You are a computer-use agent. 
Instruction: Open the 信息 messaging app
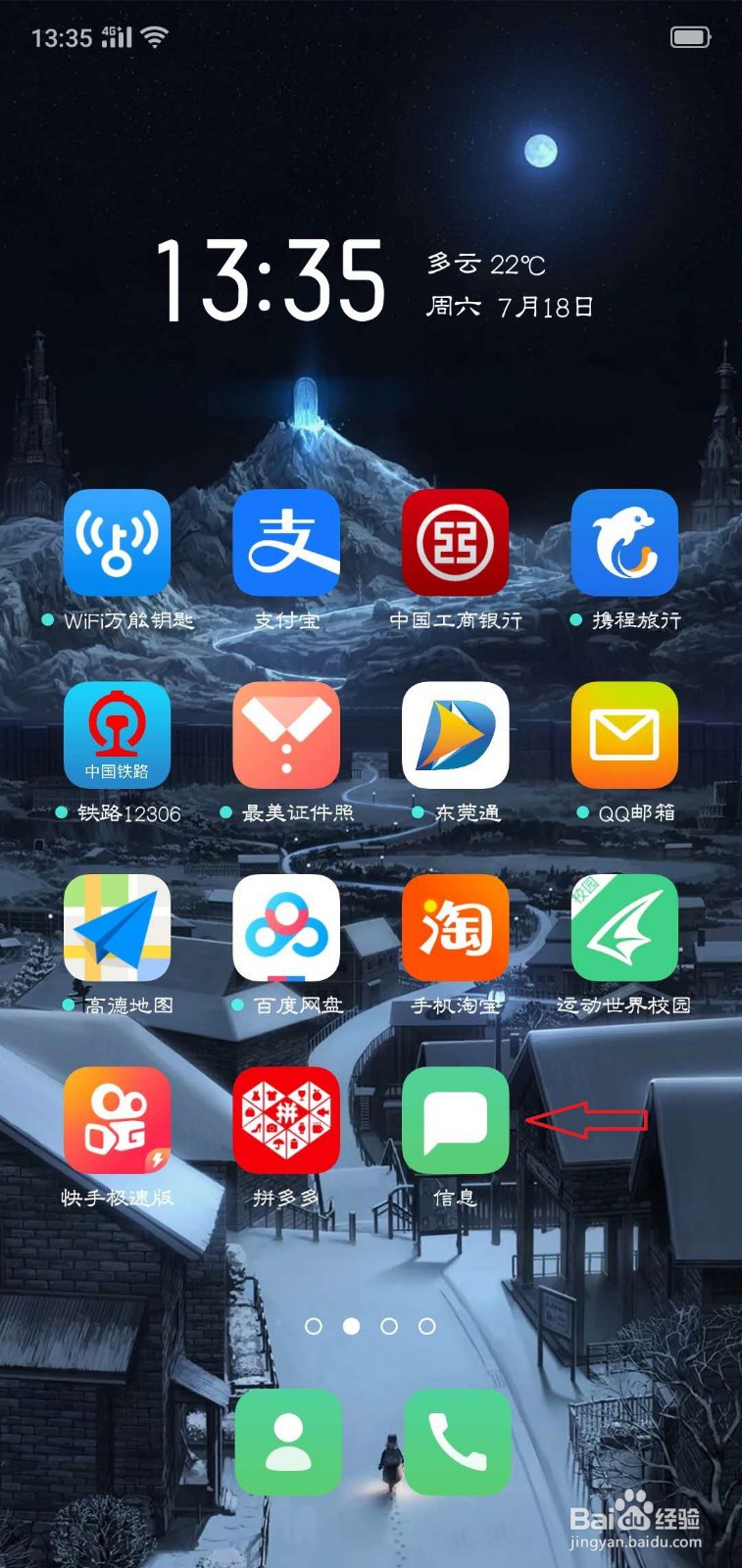(455, 1122)
